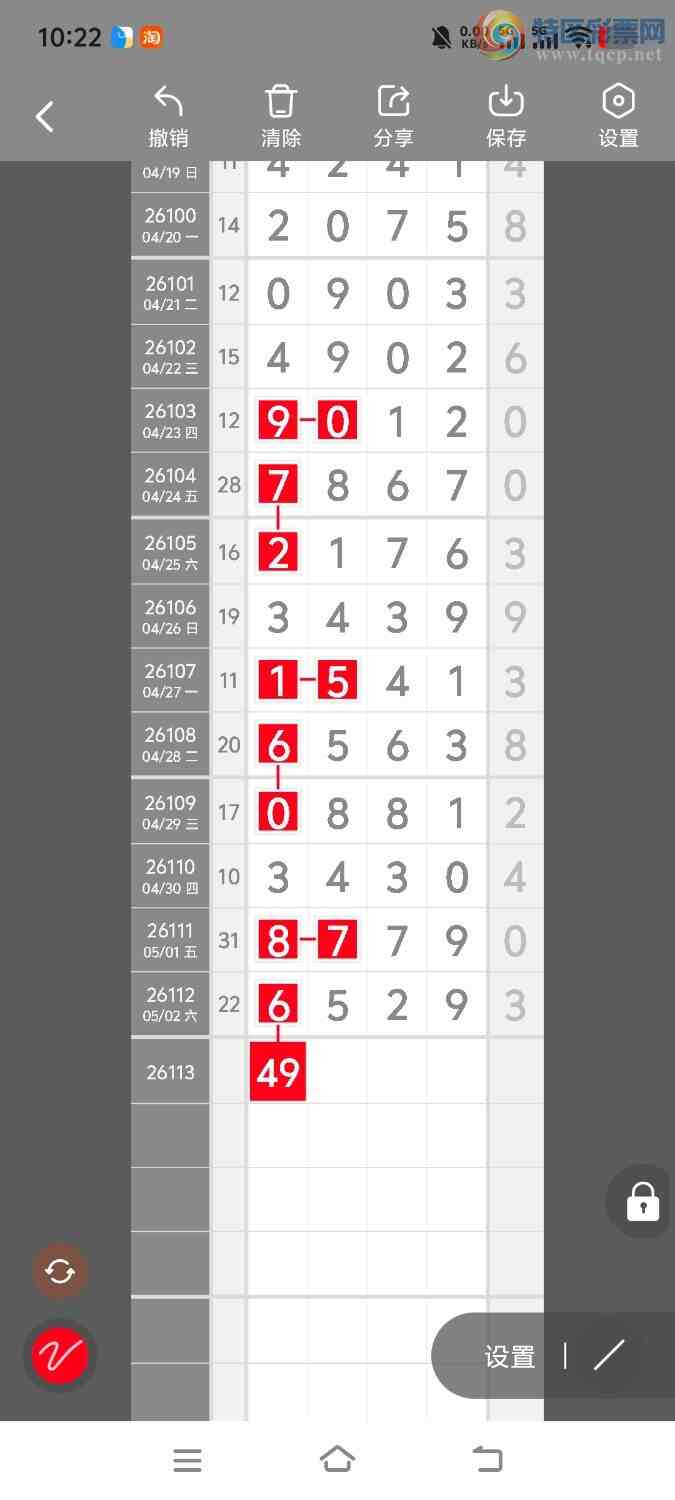
Task: Save the chart with 保存
Action: (506, 117)
